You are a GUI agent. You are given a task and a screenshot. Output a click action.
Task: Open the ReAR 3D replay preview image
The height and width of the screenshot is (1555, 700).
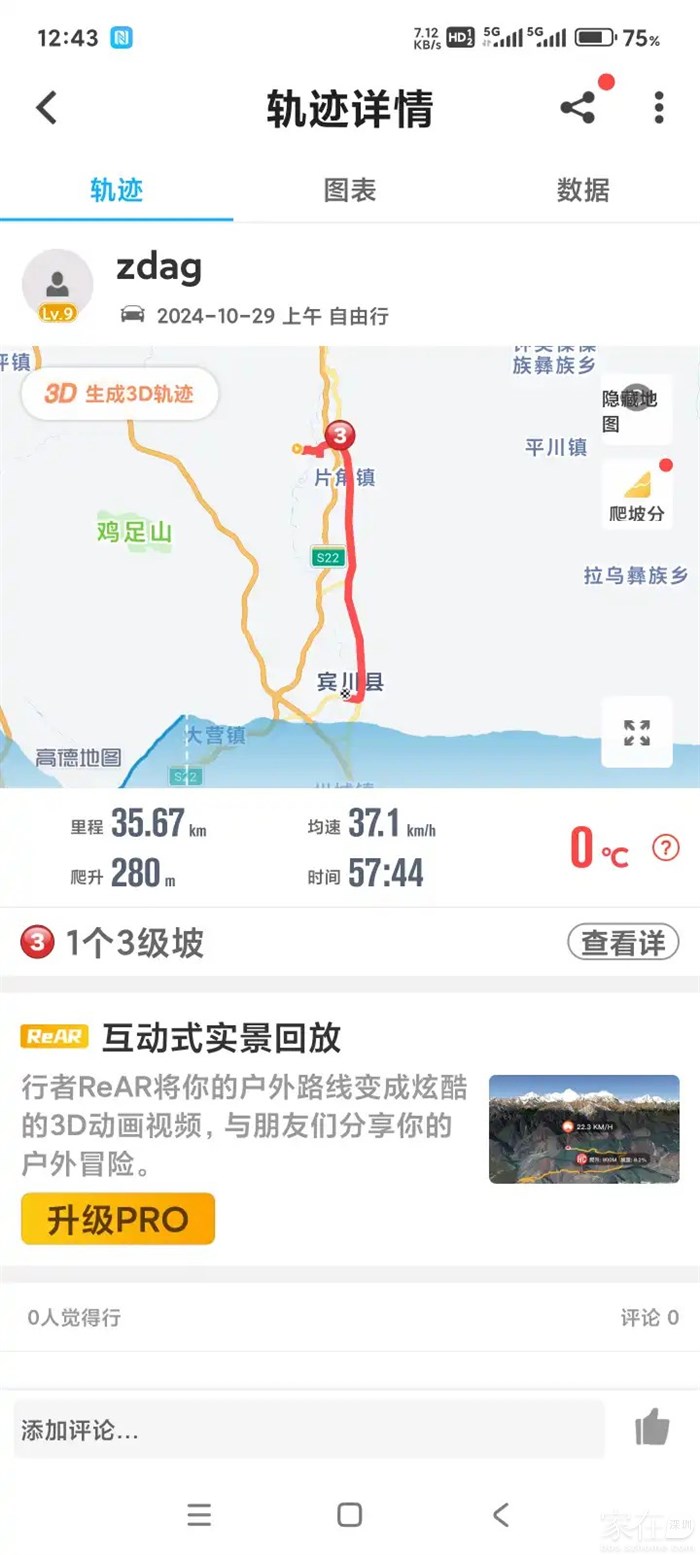[x=584, y=1129]
